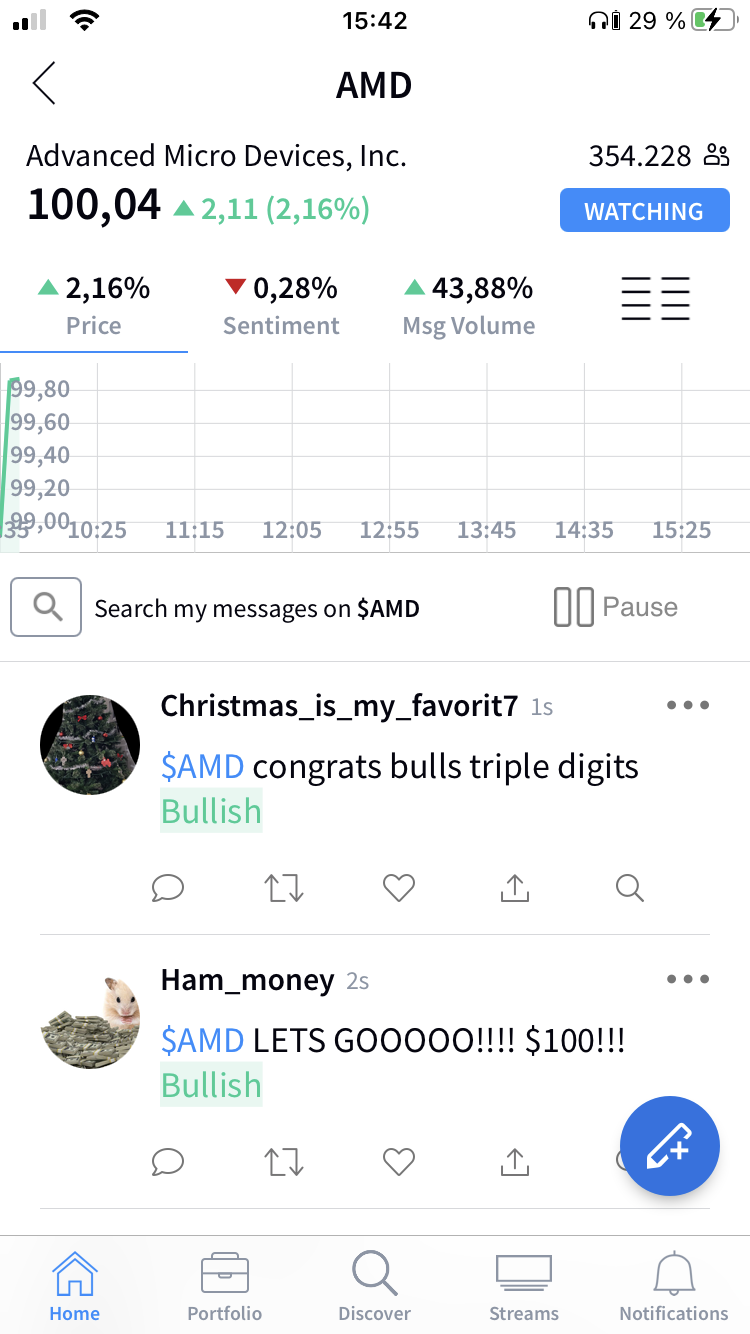This screenshot has width=750, height=1334.
Task: Like Ham_money's post
Action: point(399,1161)
